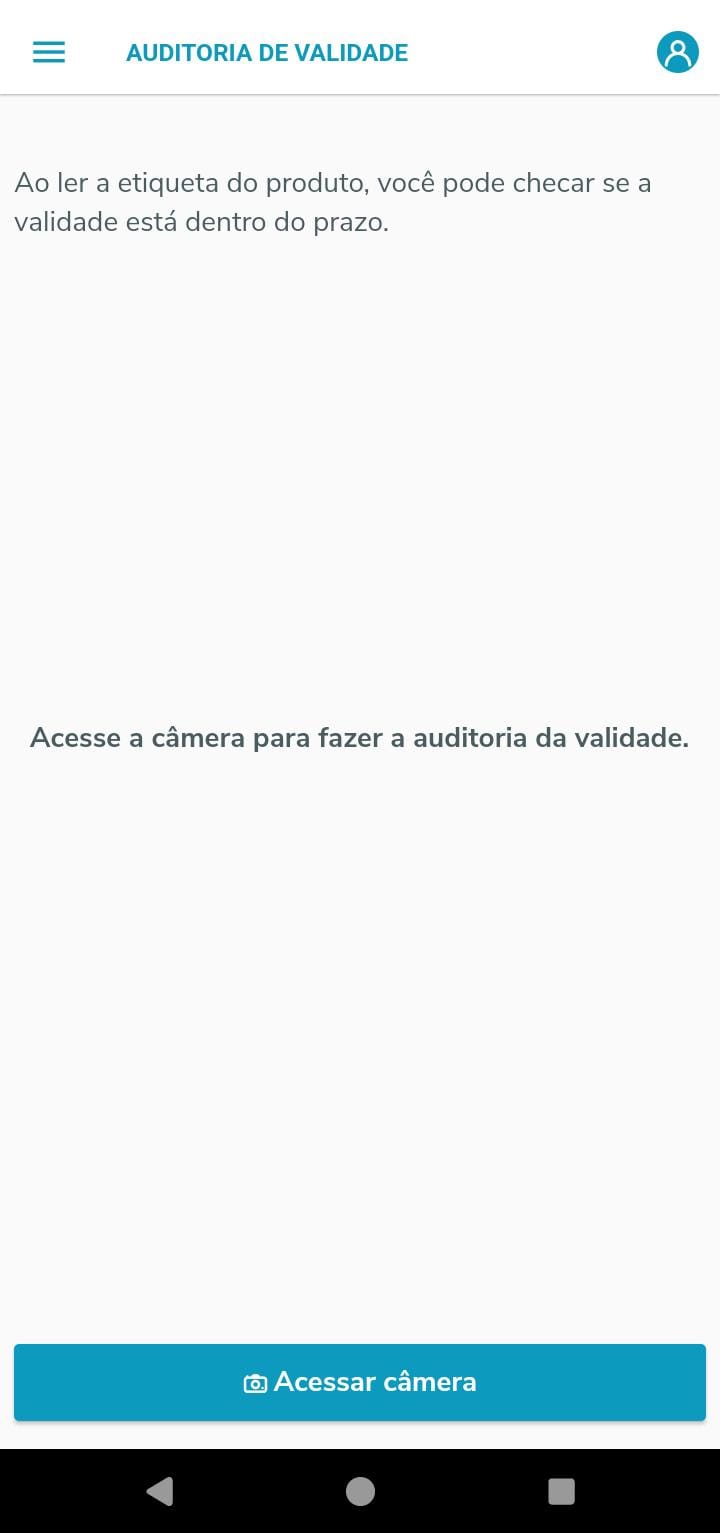Open the user profile icon
This screenshot has width=720, height=1533.
(x=677, y=52)
